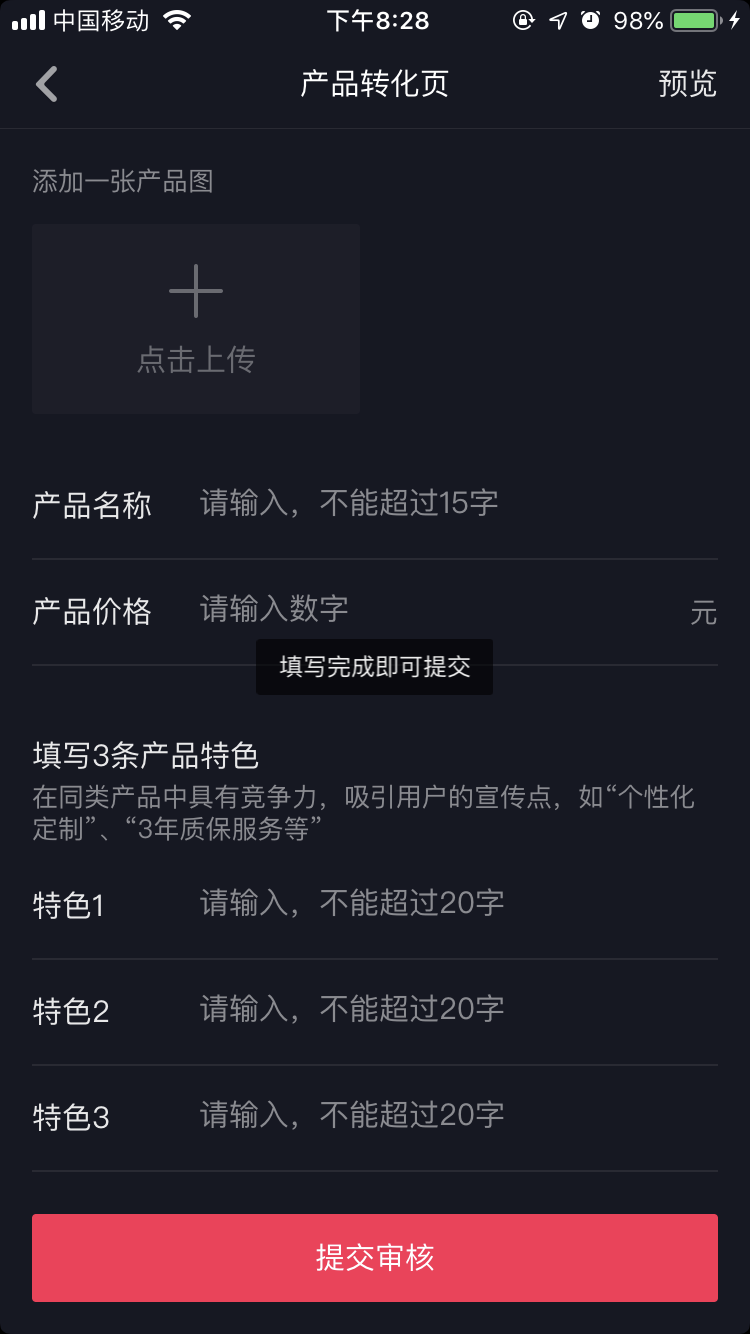Tap the back arrow to exit the page

click(45, 83)
